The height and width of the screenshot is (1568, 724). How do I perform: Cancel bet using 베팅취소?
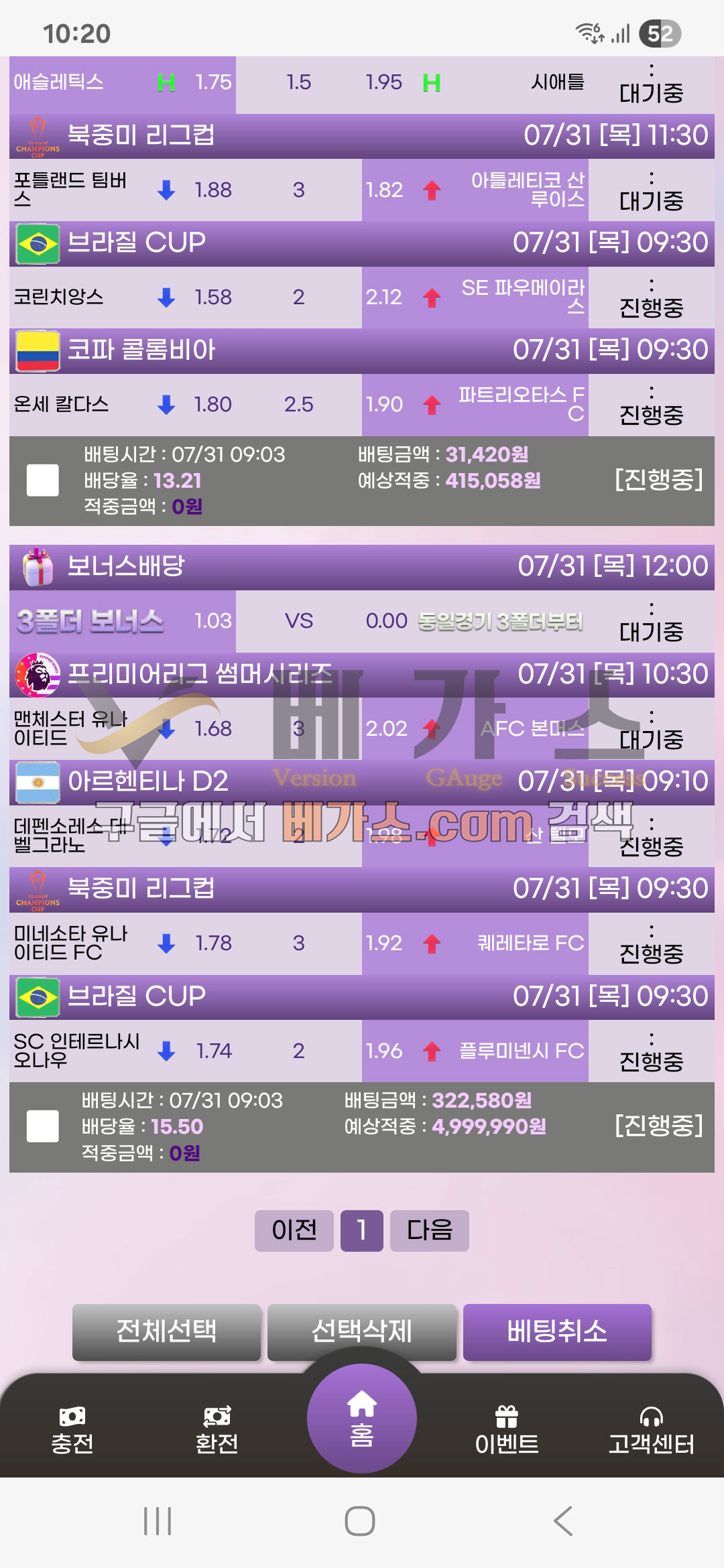pos(557,1332)
